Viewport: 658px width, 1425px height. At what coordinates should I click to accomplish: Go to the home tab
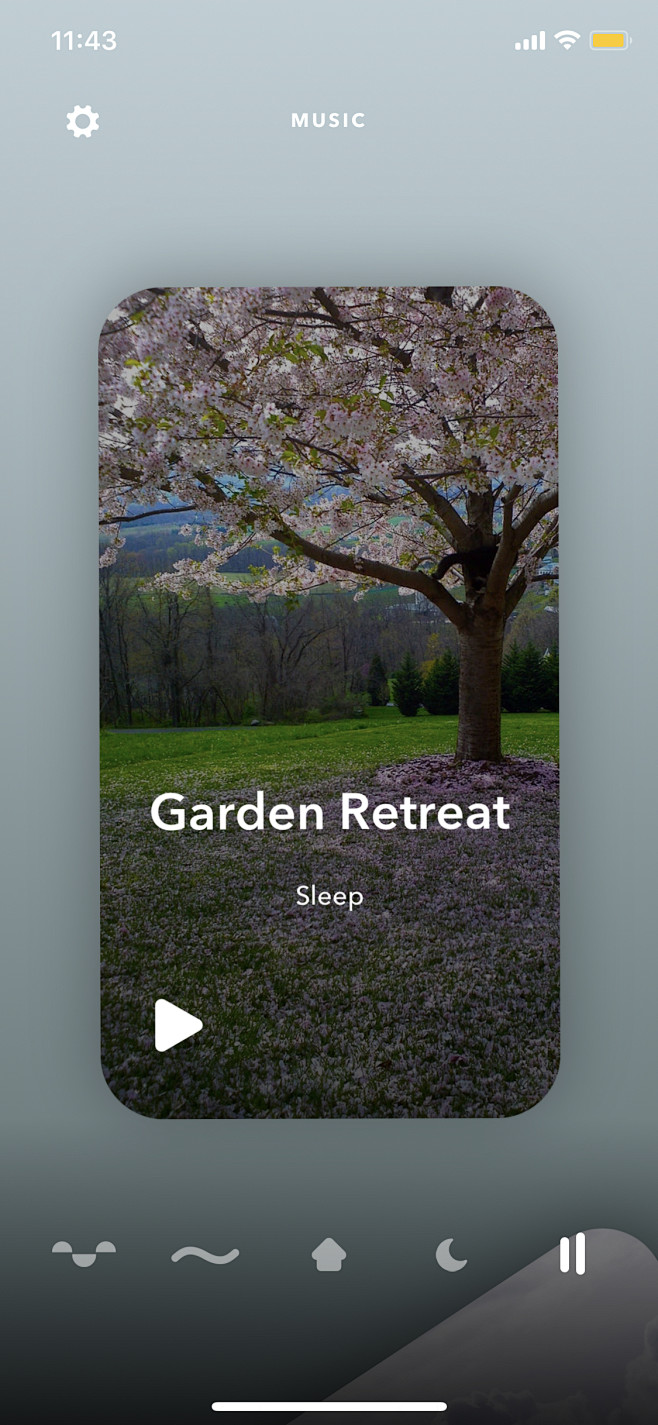[x=329, y=1254]
